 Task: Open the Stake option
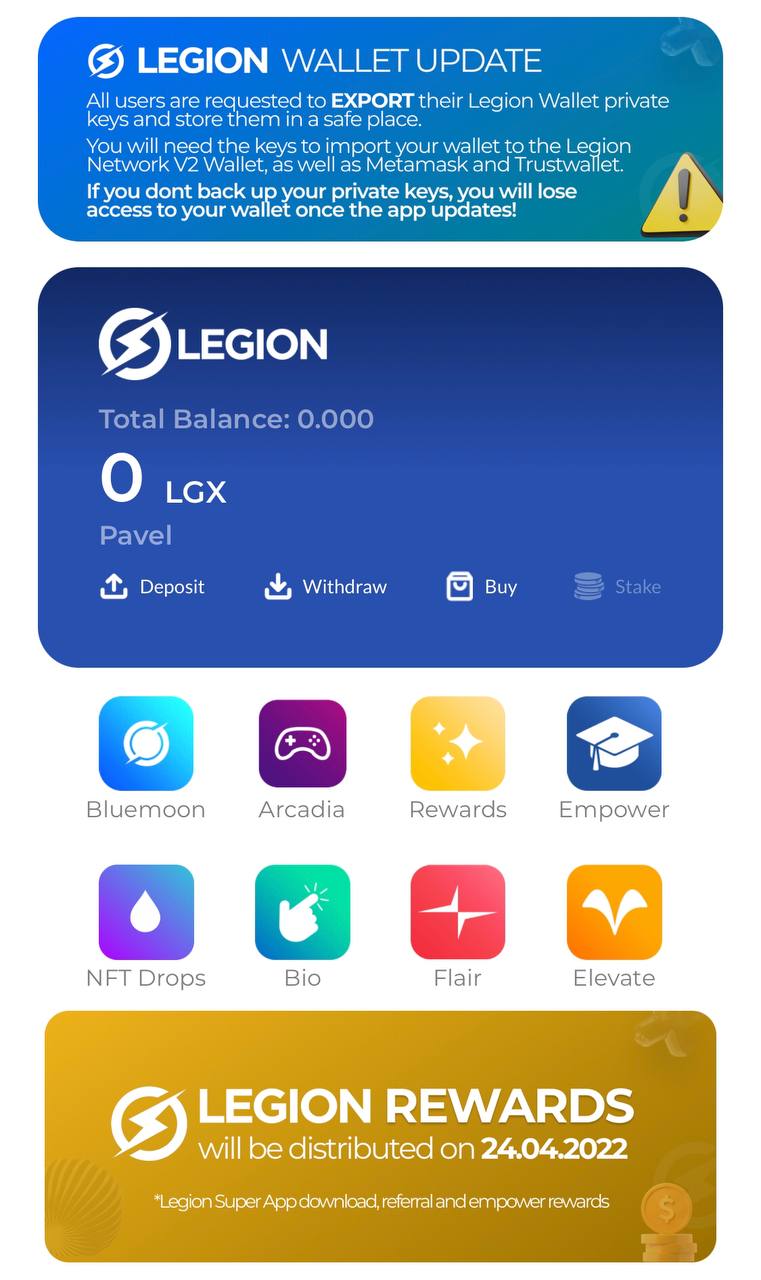pyautogui.click(x=617, y=587)
